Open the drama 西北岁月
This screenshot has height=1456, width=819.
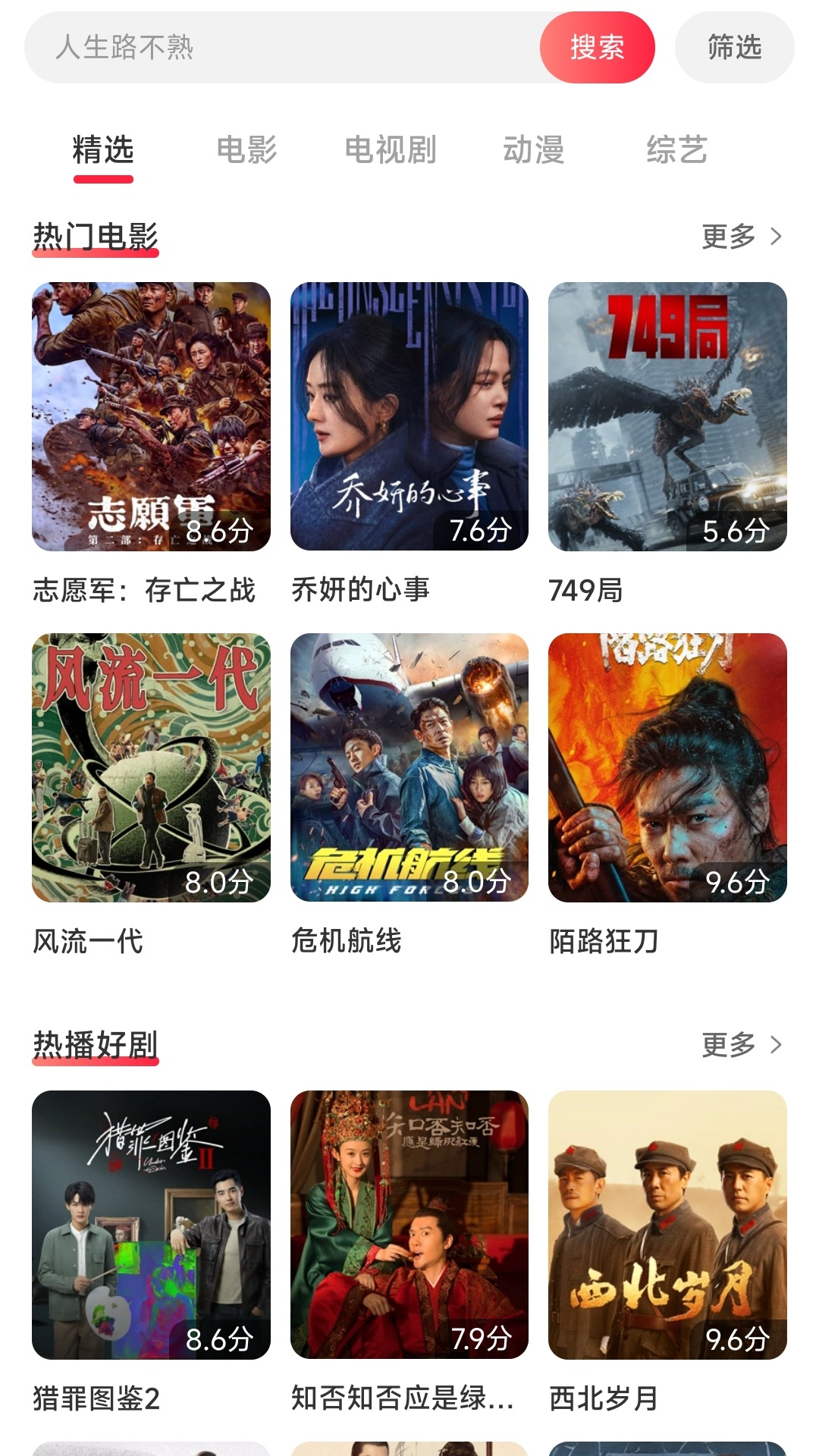[x=667, y=1225]
